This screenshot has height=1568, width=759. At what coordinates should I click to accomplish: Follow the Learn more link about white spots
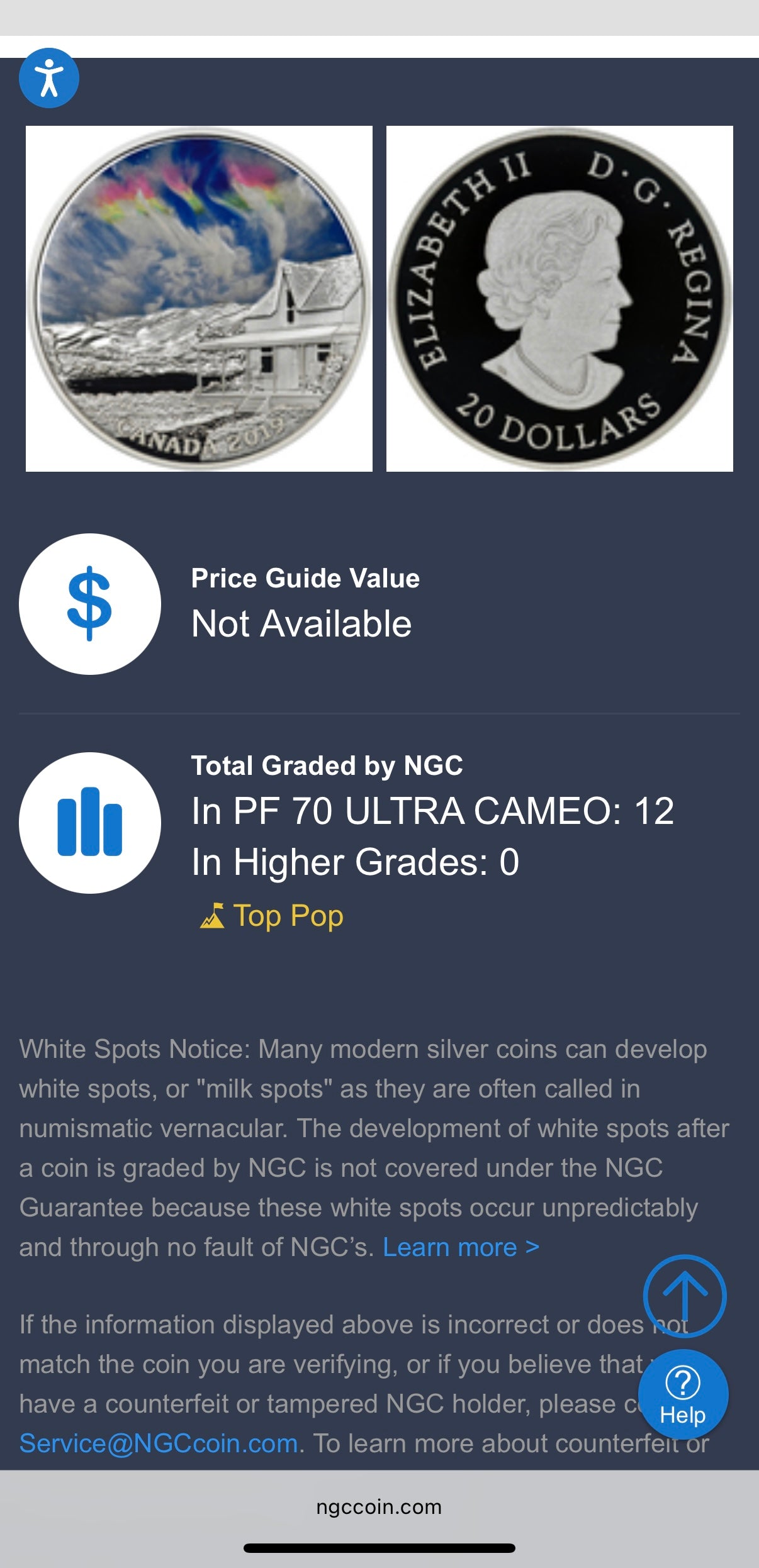(x=461, y=1247)
